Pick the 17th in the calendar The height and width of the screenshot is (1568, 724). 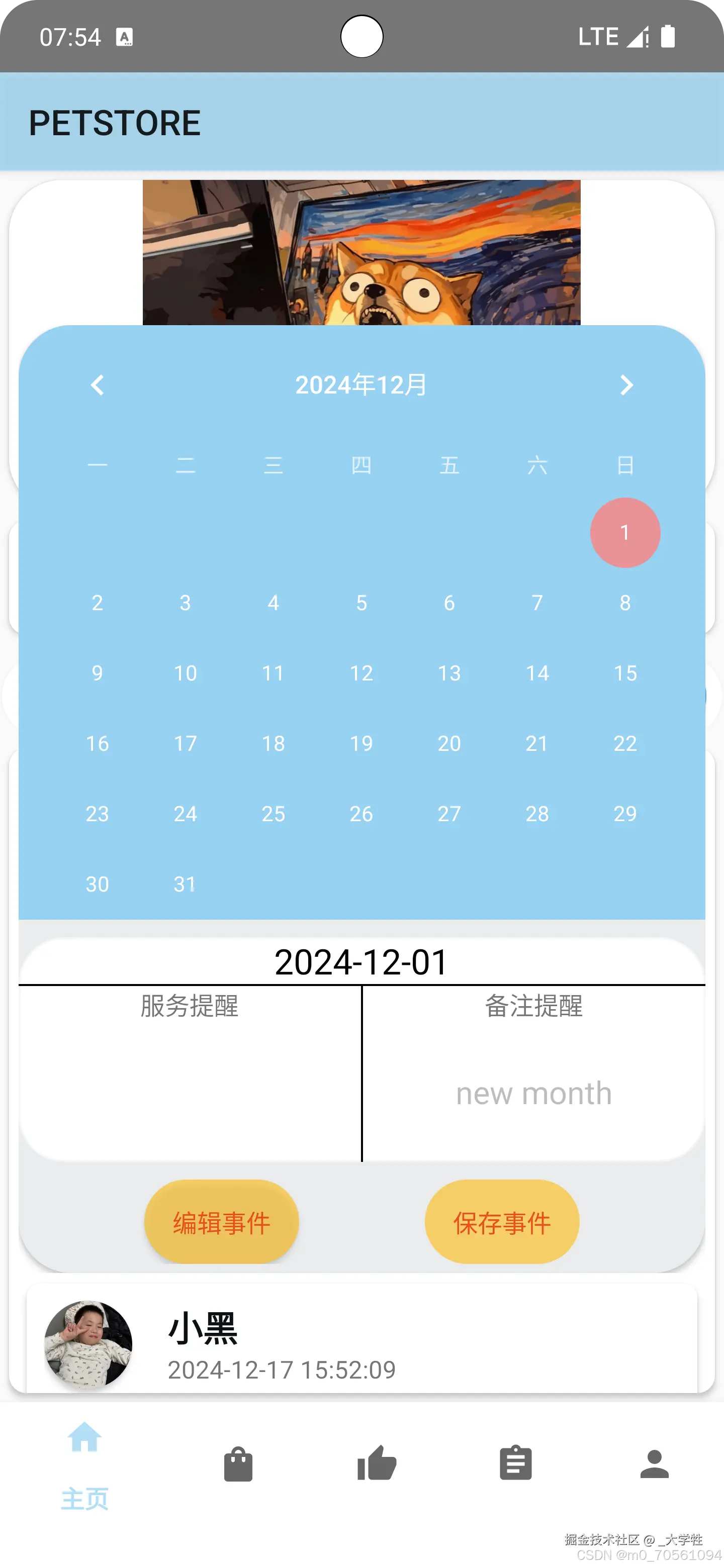tap(185, 743)
